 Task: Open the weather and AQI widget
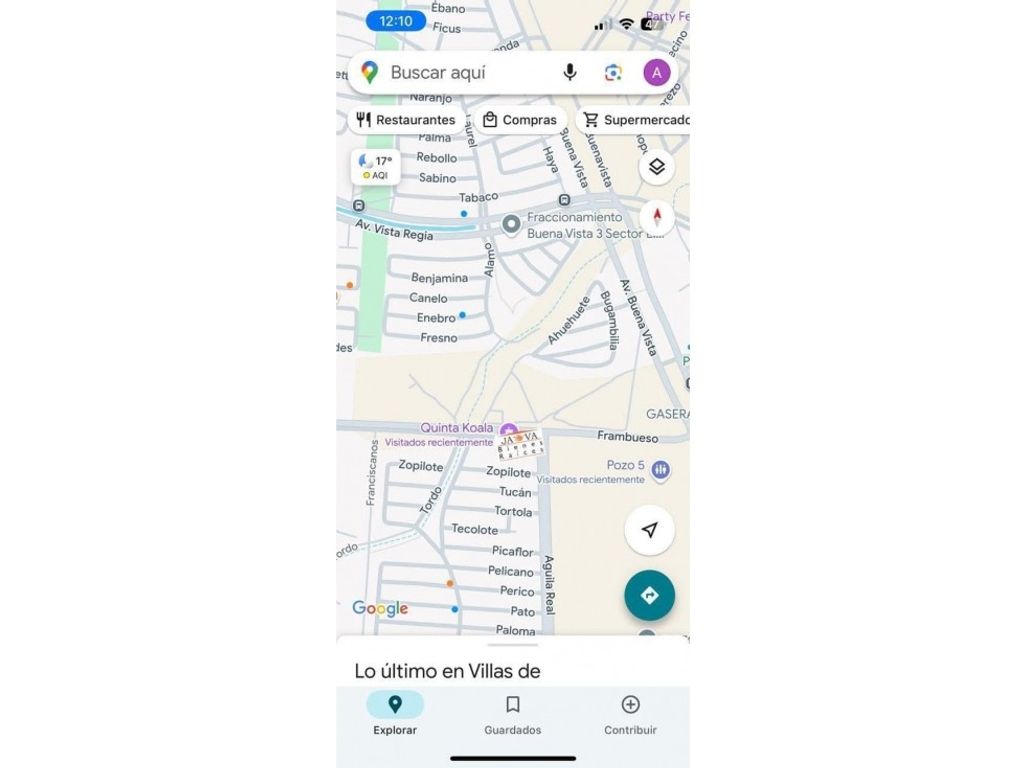coord(375,167)
